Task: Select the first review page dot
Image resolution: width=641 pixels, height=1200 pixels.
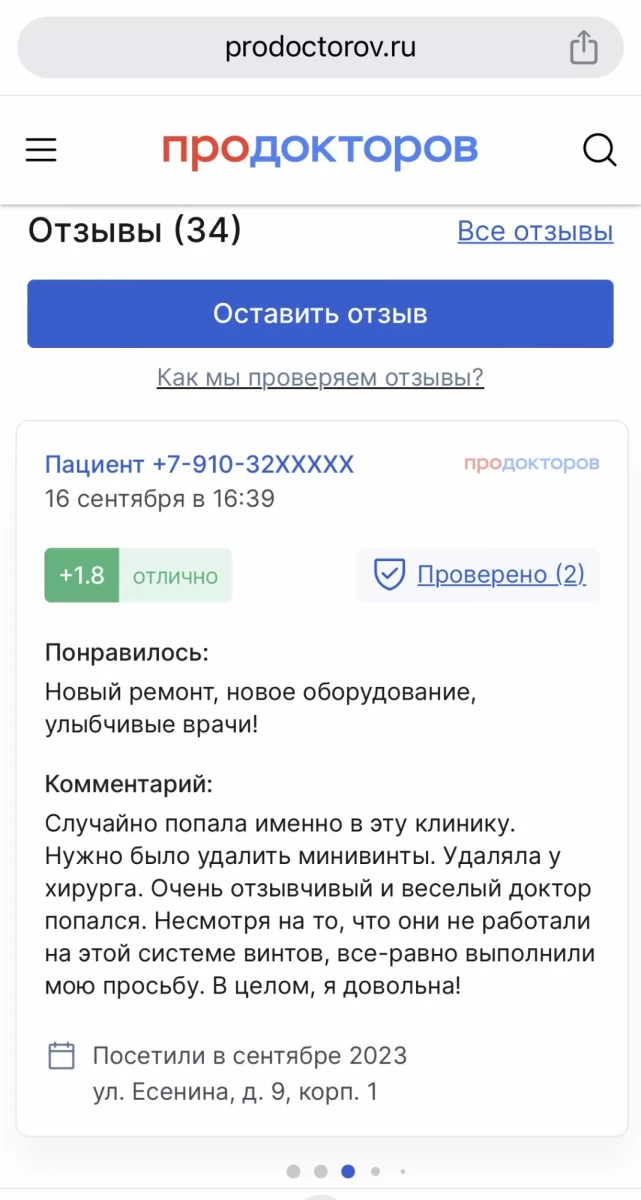Action: coord(293,1171)
